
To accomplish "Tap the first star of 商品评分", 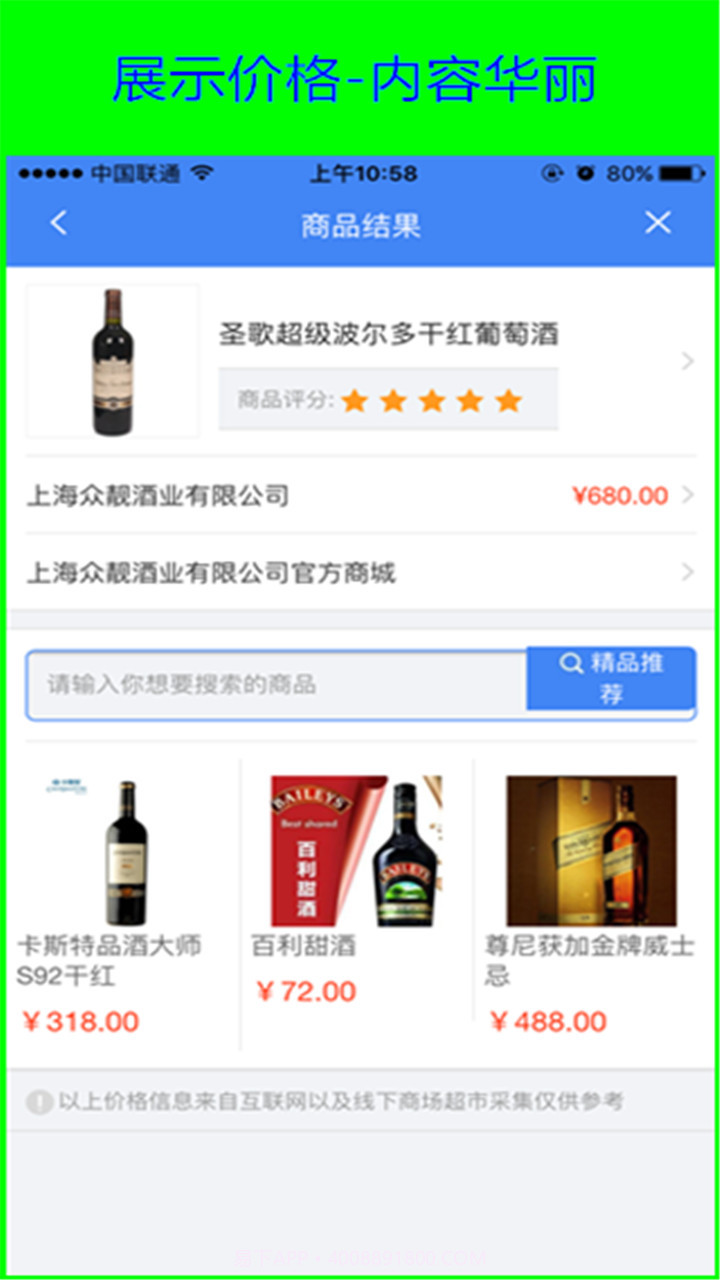I will [x=354, y=400].
